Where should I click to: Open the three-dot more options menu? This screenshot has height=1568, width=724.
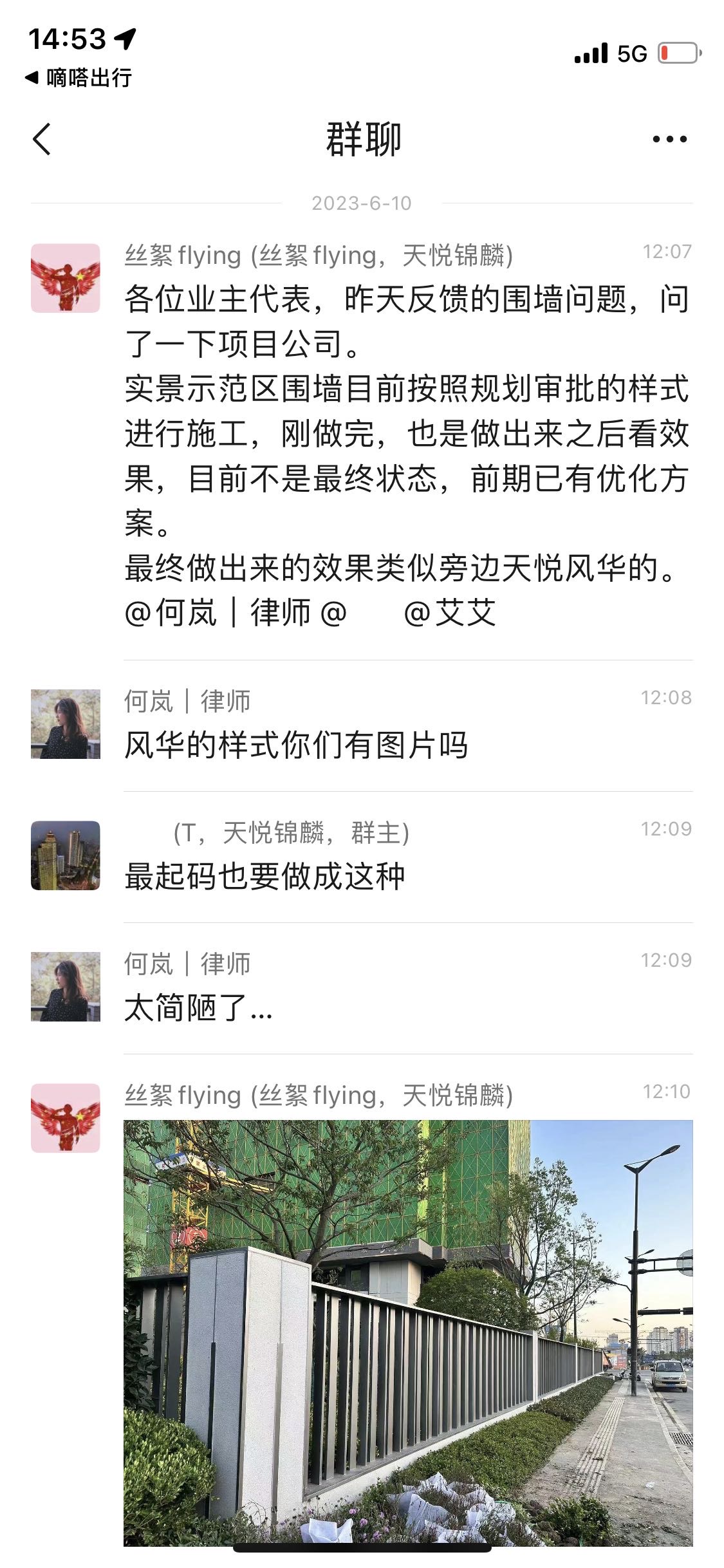click(x=669, y=139)
